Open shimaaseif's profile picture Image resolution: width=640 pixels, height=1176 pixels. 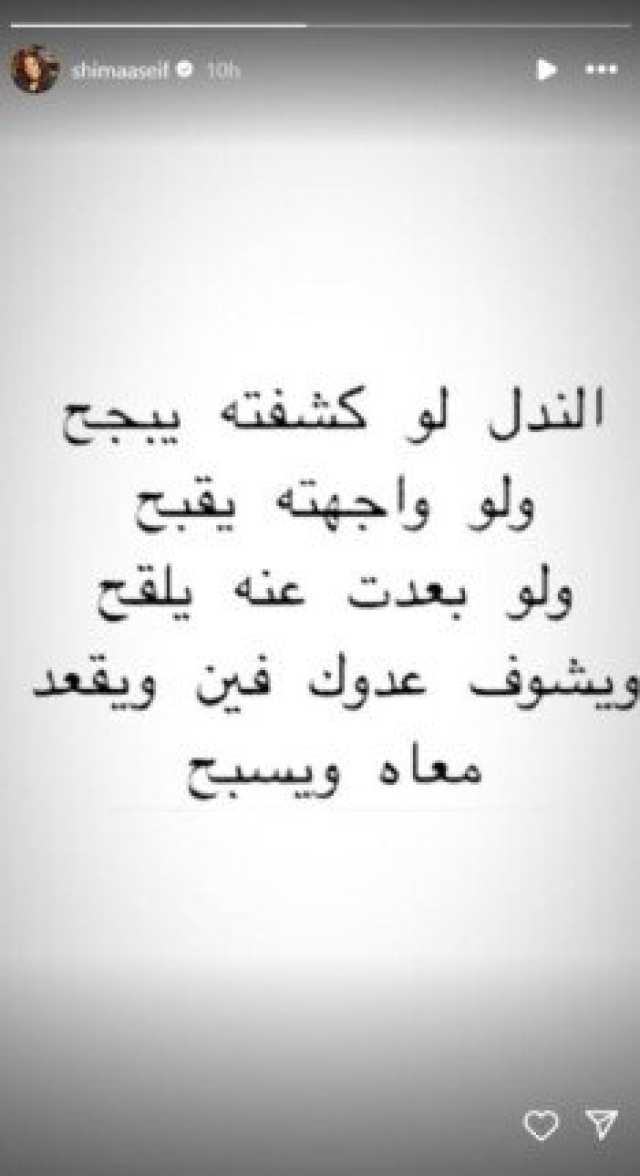pyautogui.click(x=35, y=70)
